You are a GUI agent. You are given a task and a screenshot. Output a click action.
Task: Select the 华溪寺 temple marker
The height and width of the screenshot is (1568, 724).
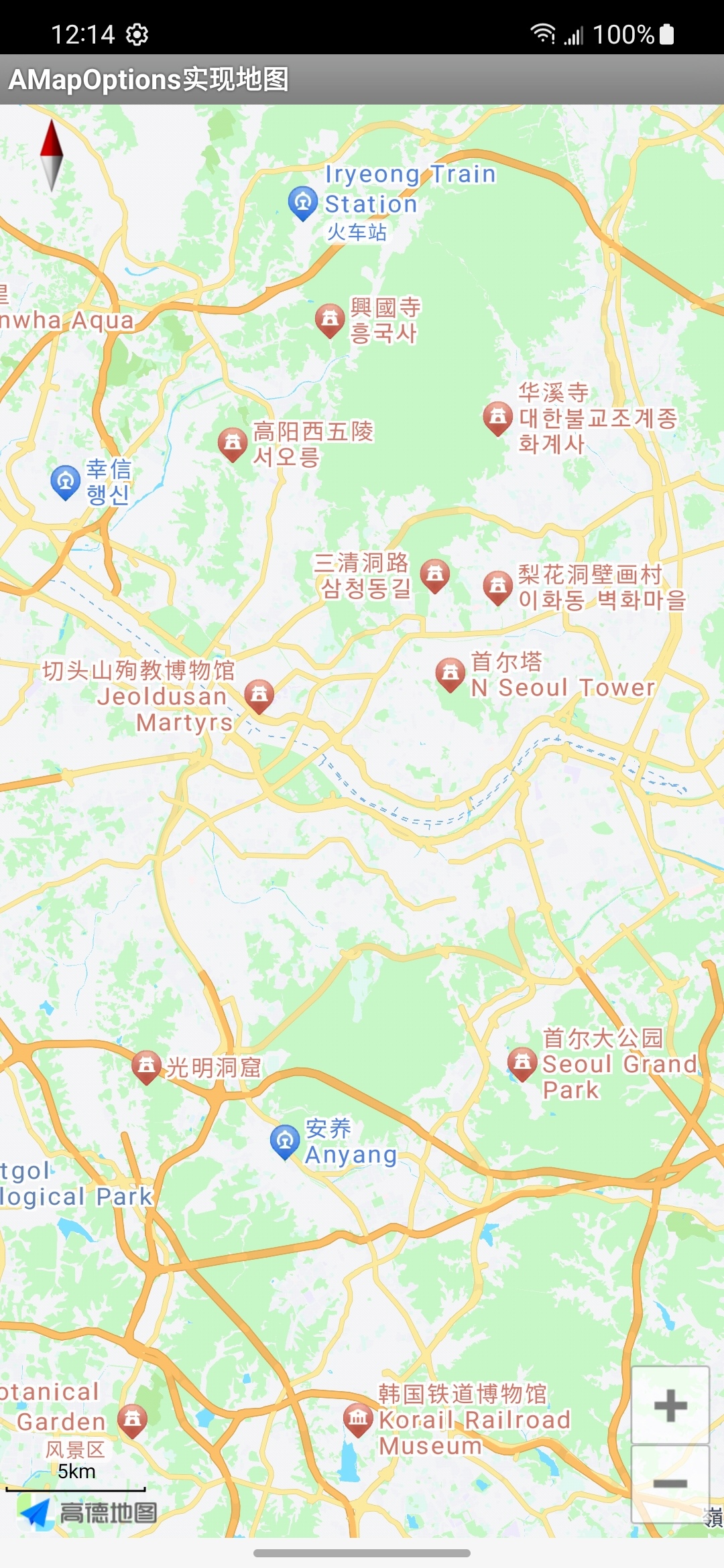coord(498,417)
